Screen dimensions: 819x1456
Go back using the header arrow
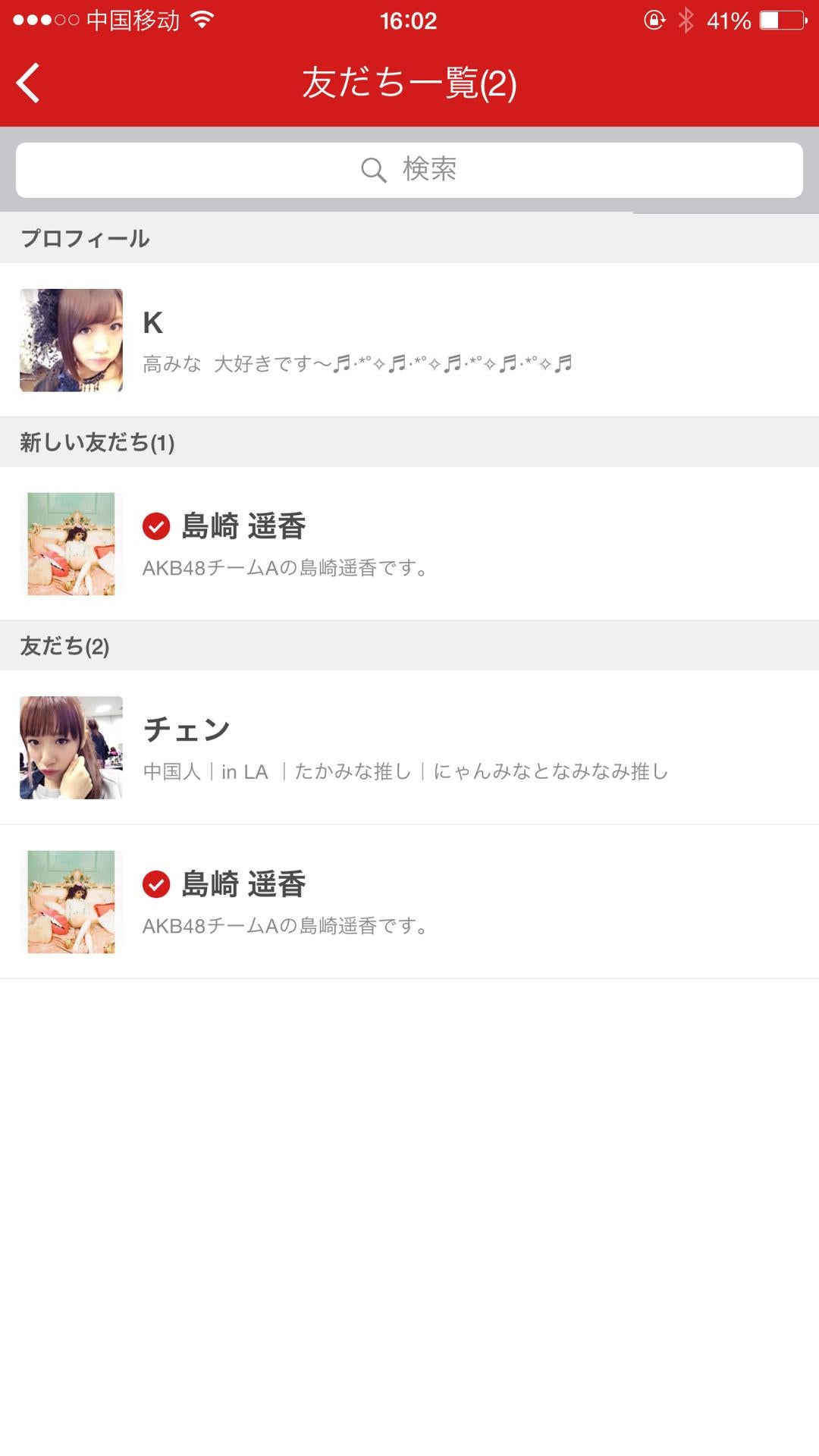click(x=29, y=83)
